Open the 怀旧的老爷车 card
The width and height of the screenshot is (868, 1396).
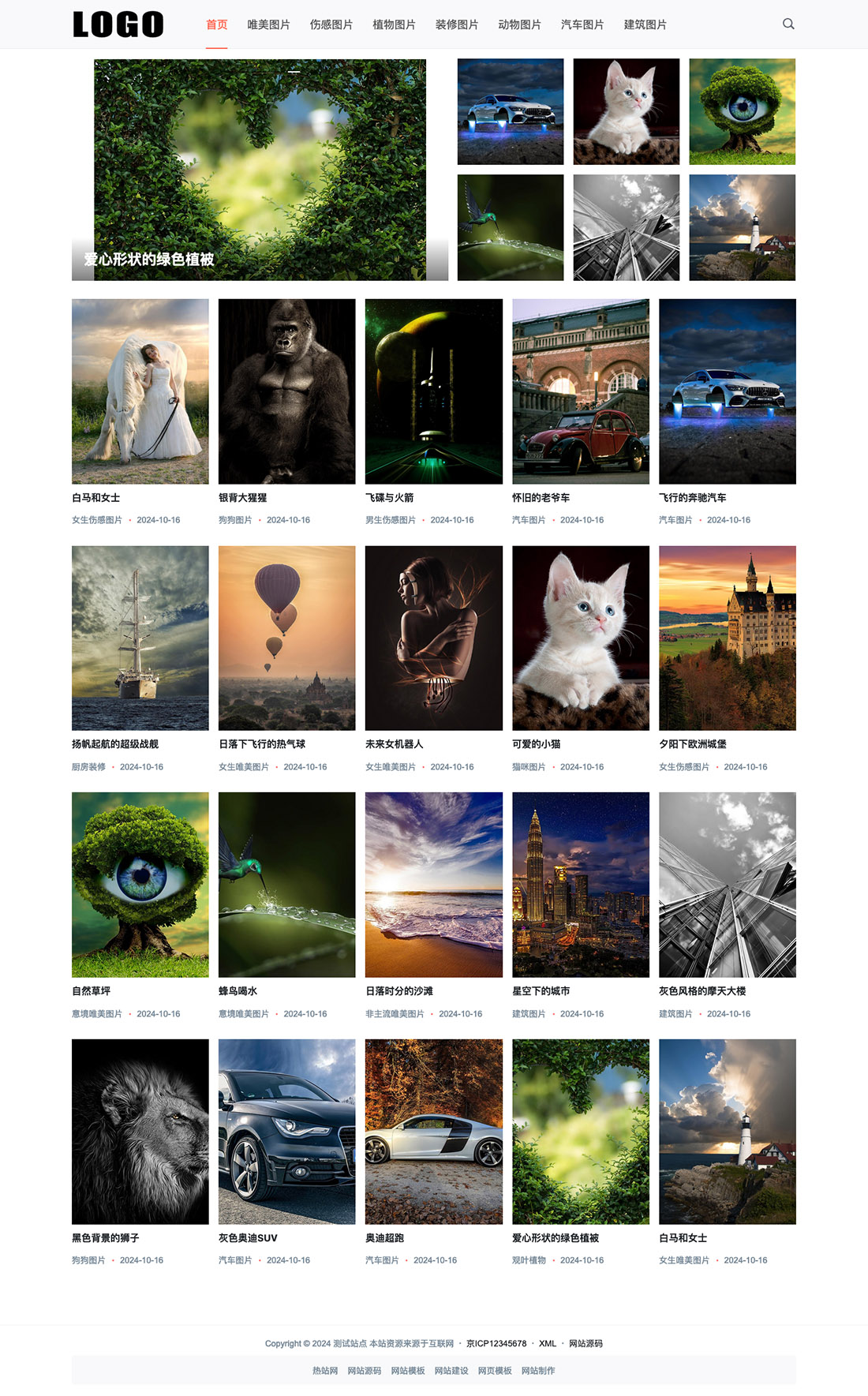pyautogui.click(x=580, y=391)
